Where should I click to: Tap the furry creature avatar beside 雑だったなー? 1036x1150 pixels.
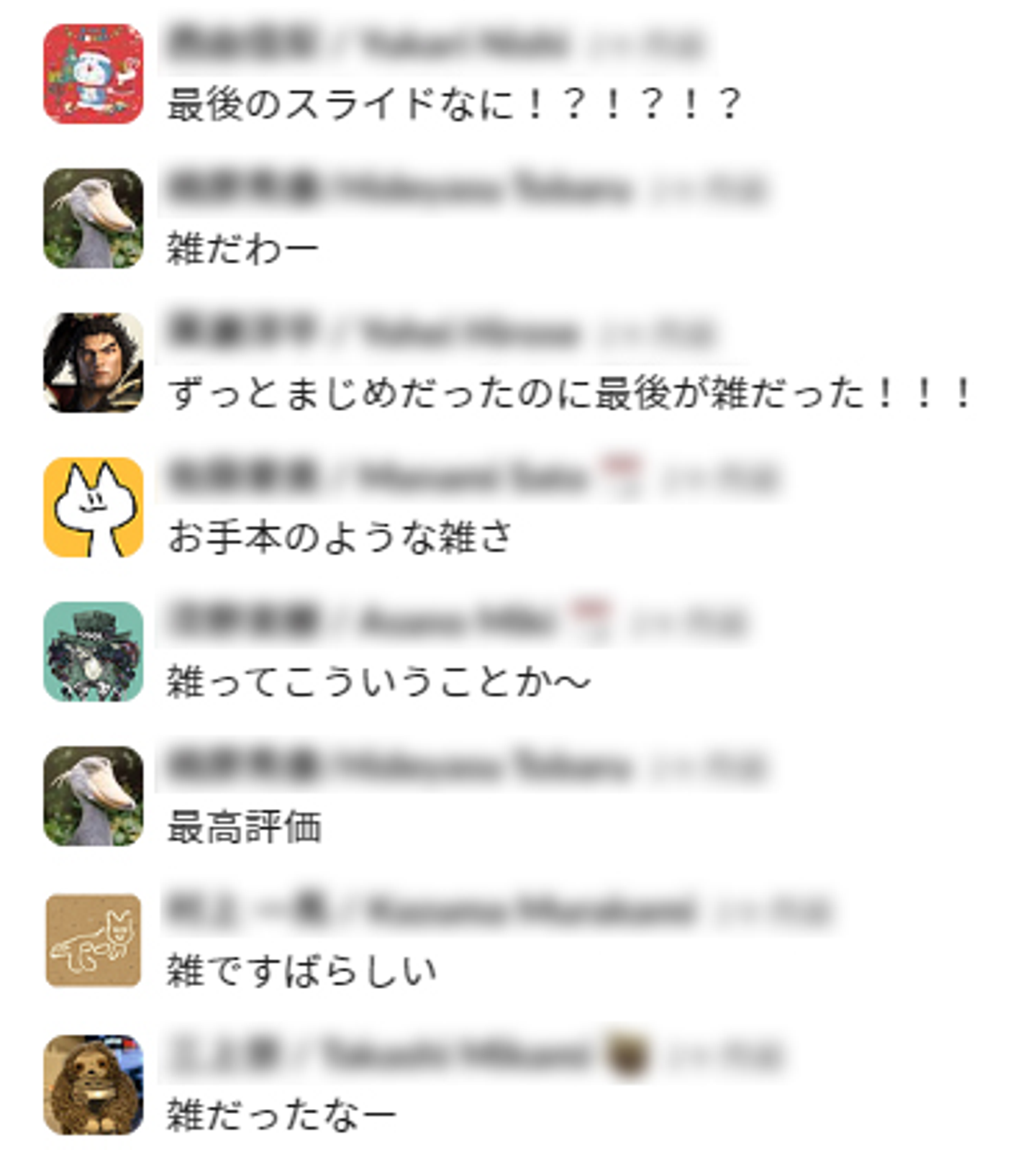(93, 1085)
